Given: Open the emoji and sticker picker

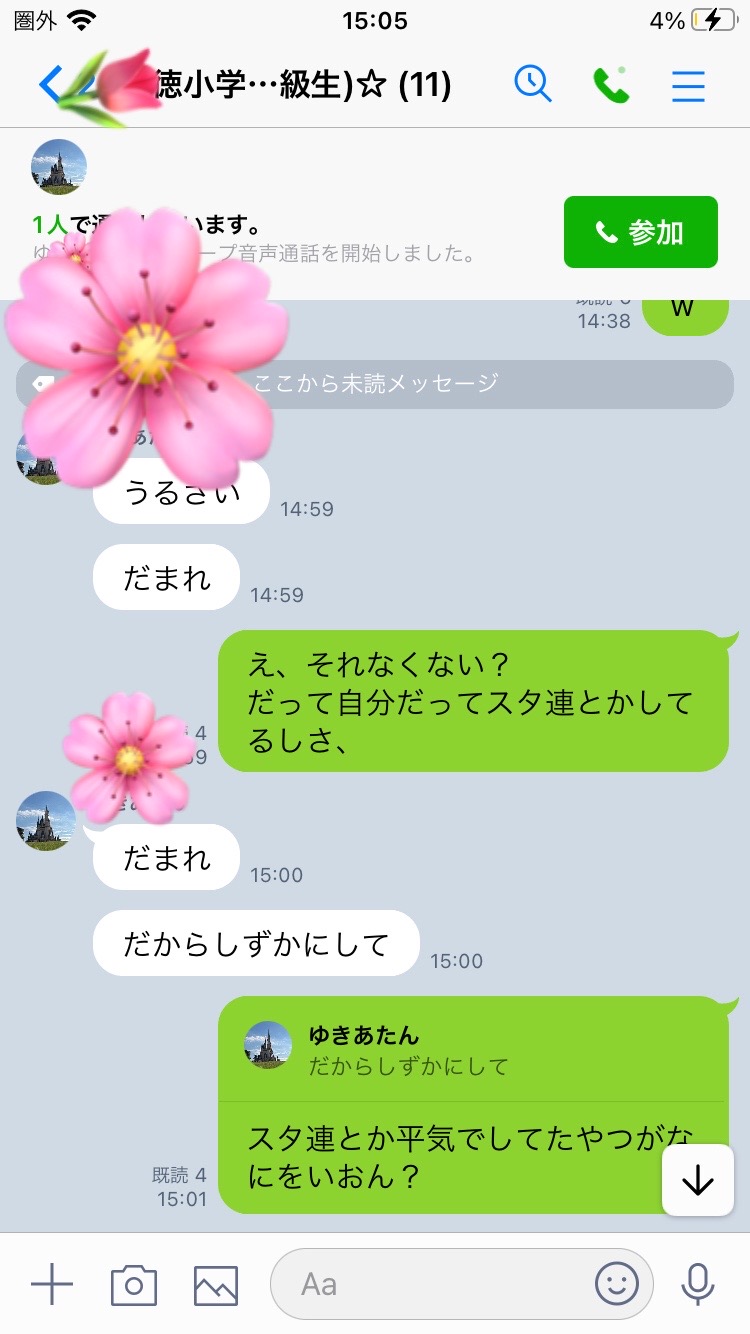Looking at the screenshot, I should point(616,1284).
